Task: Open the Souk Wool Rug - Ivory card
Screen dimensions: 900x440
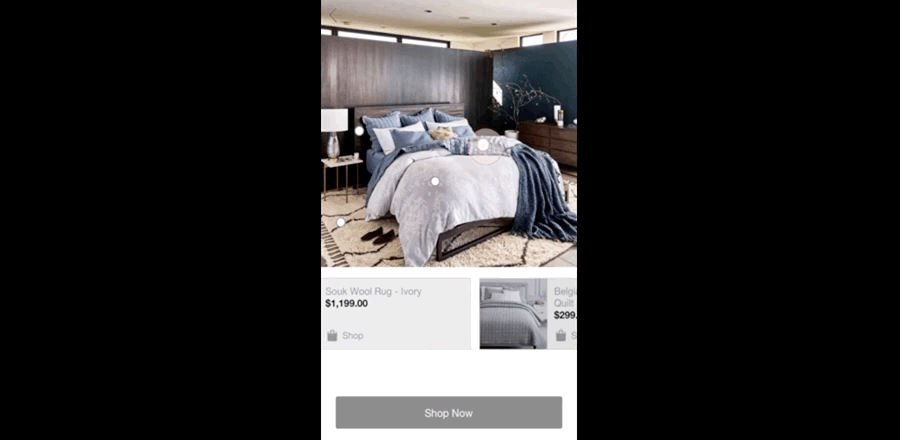Action: pyautogui.click(x=396, y=313)
